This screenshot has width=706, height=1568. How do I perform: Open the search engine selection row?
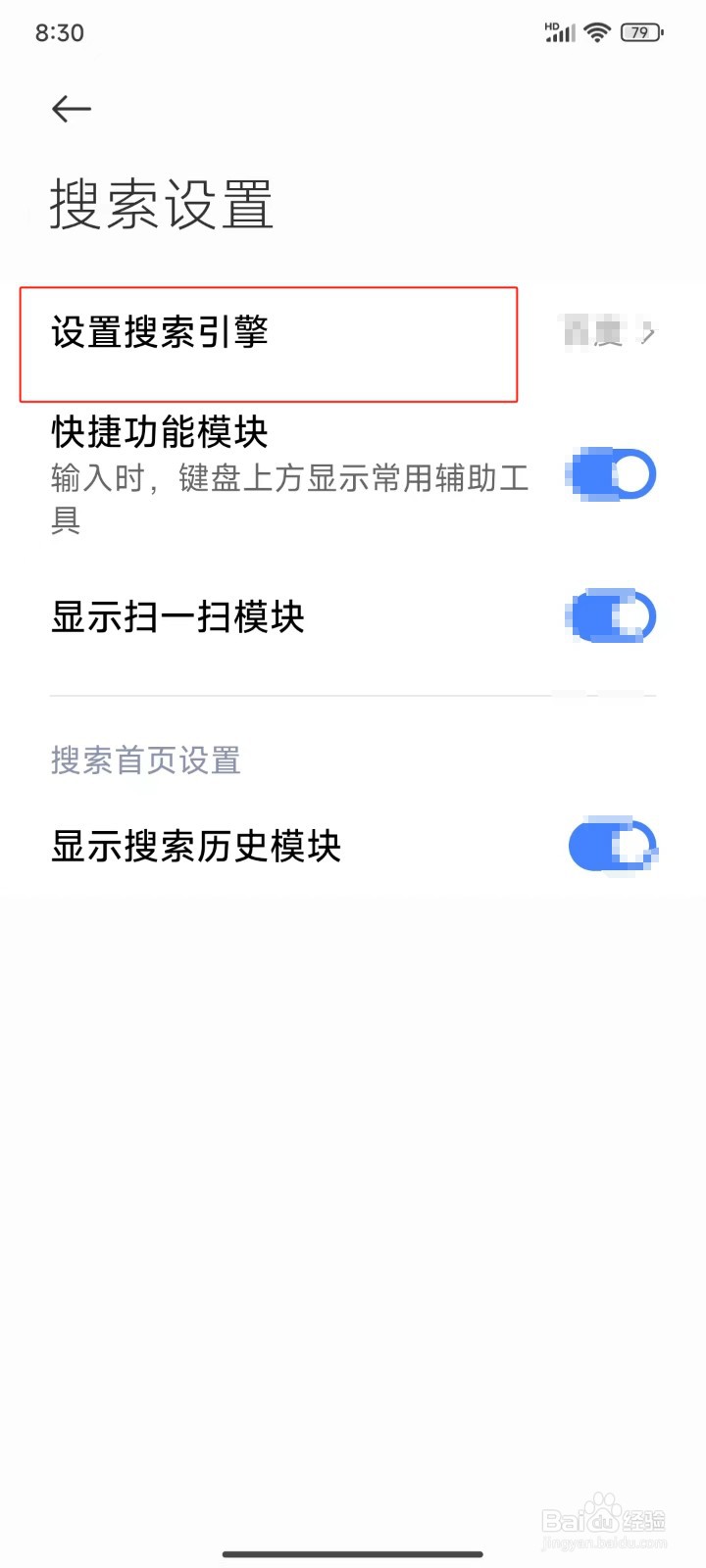353,333
